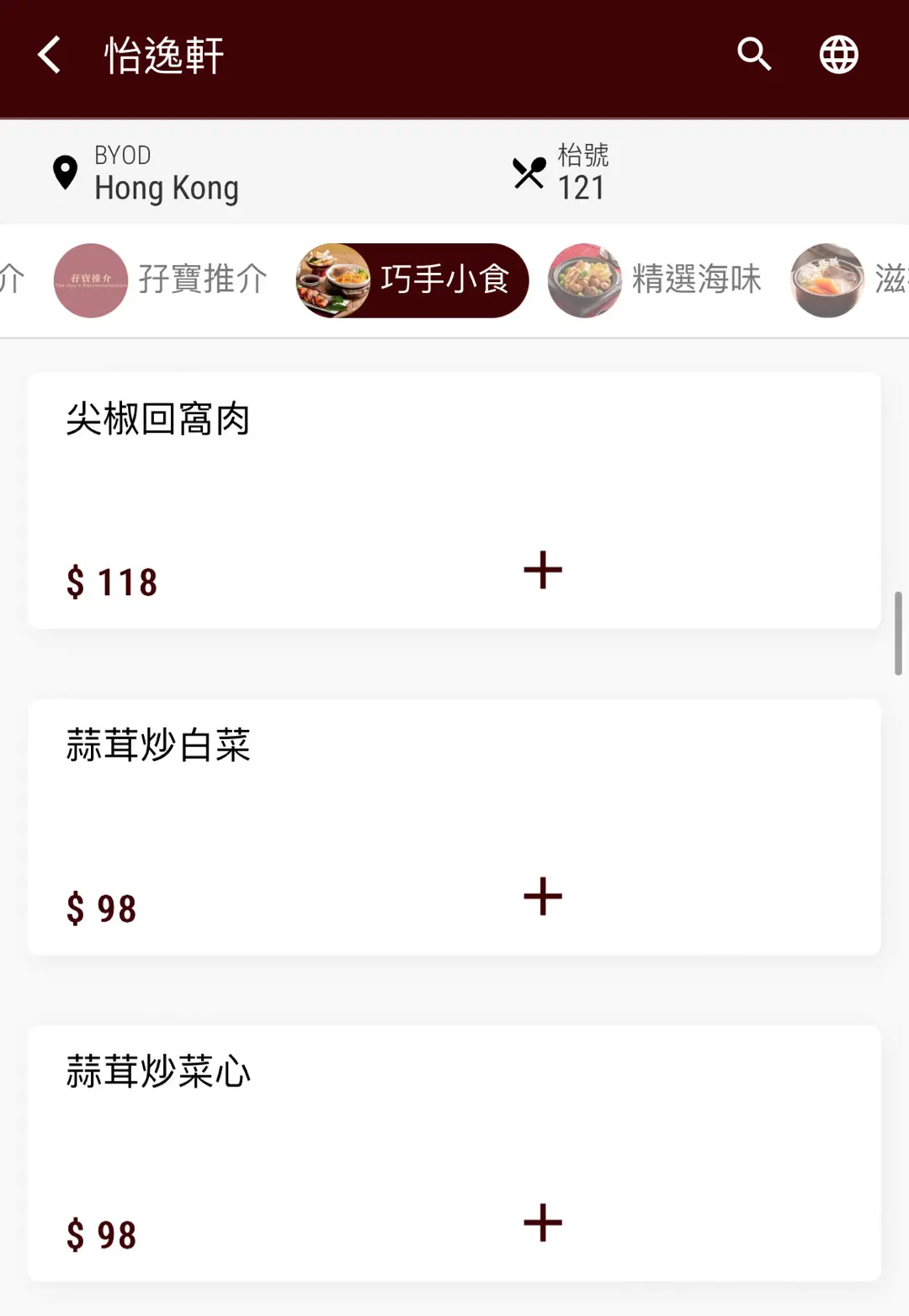Open the menu search
The image size is (909, 1316).
tap(753, 56)
